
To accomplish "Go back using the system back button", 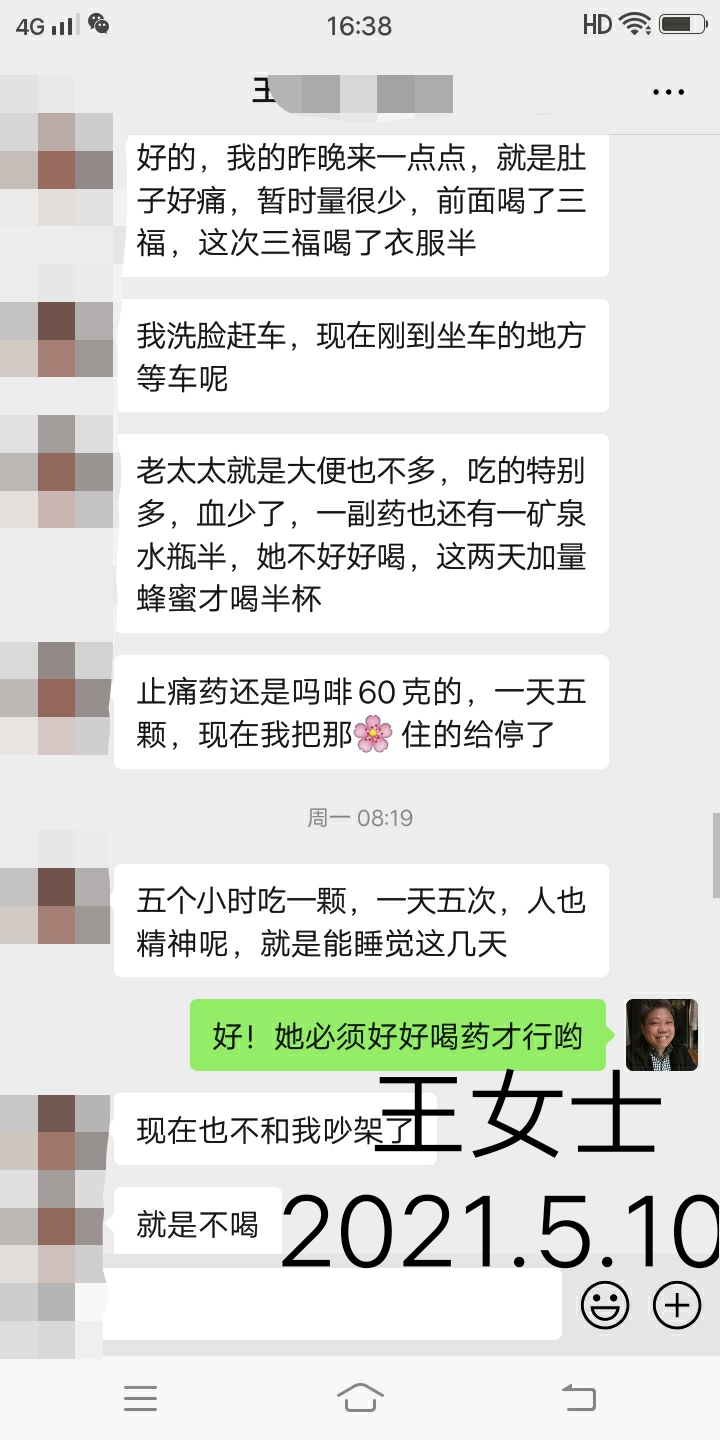I will 579,1397.
